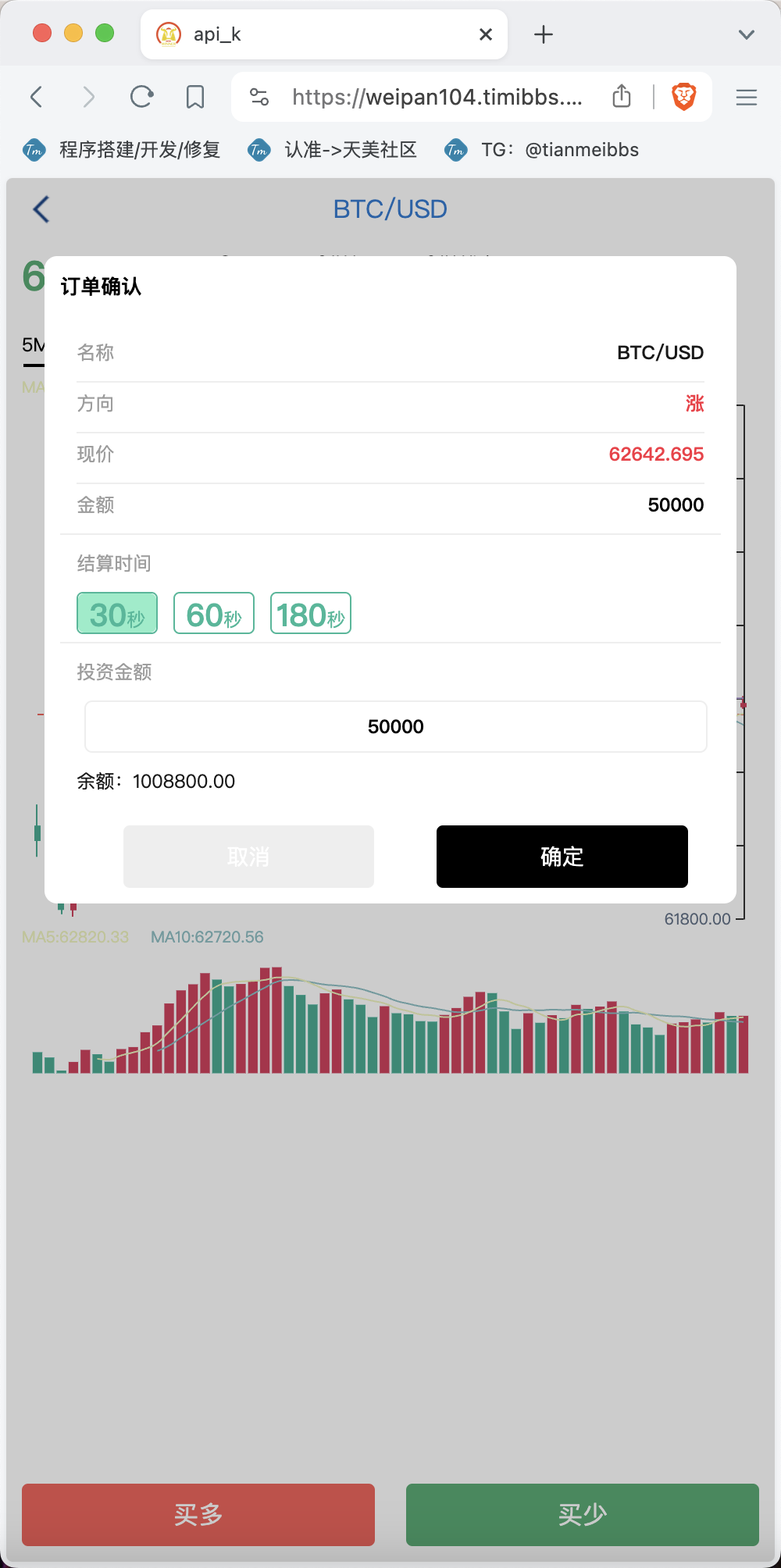Open the browser hamburger menu
The width and height of the screenshot is (781, 1568).
point(747,97)
